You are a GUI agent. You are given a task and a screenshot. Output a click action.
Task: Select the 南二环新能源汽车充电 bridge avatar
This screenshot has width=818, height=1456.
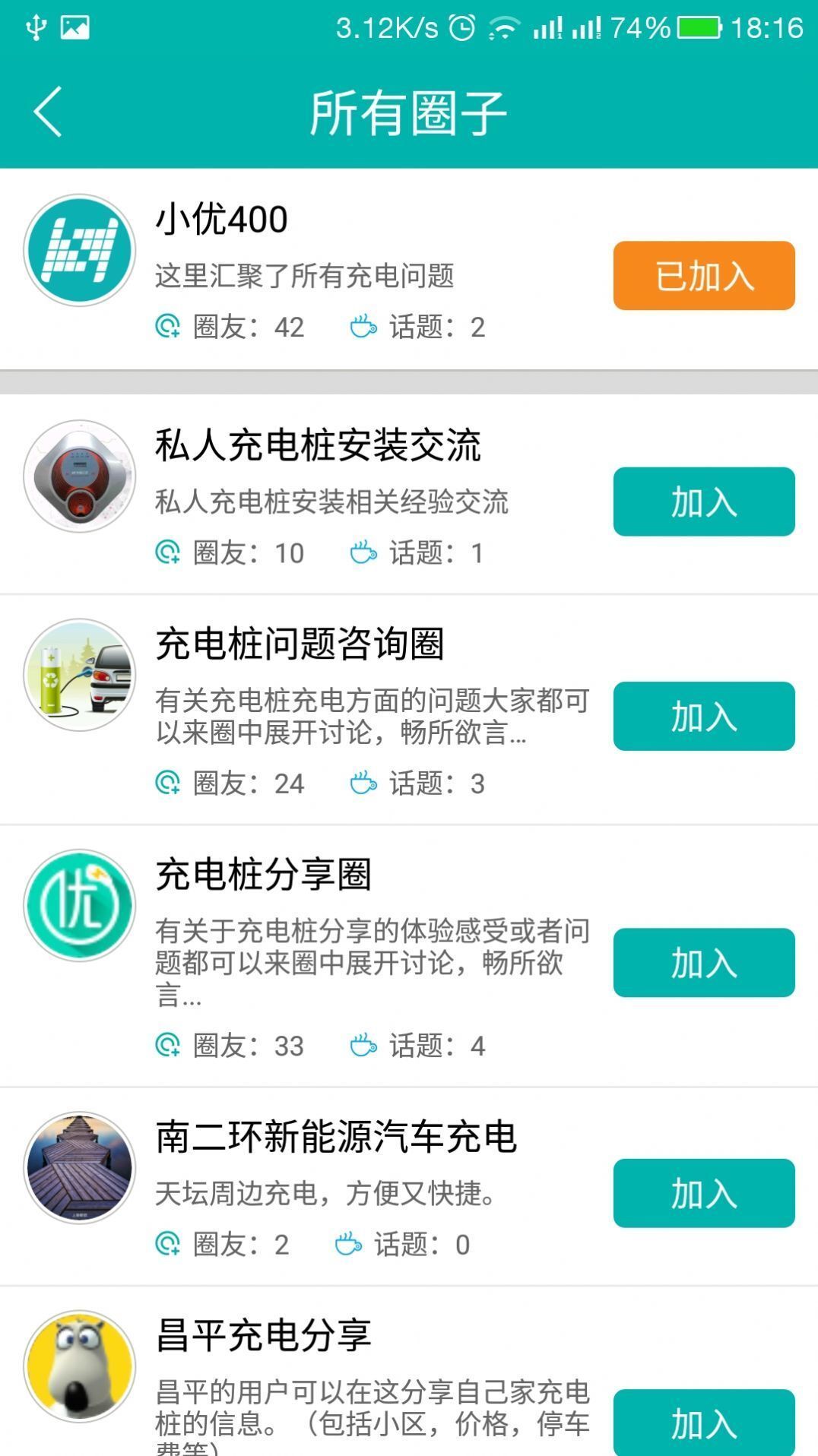(78, 1168)
